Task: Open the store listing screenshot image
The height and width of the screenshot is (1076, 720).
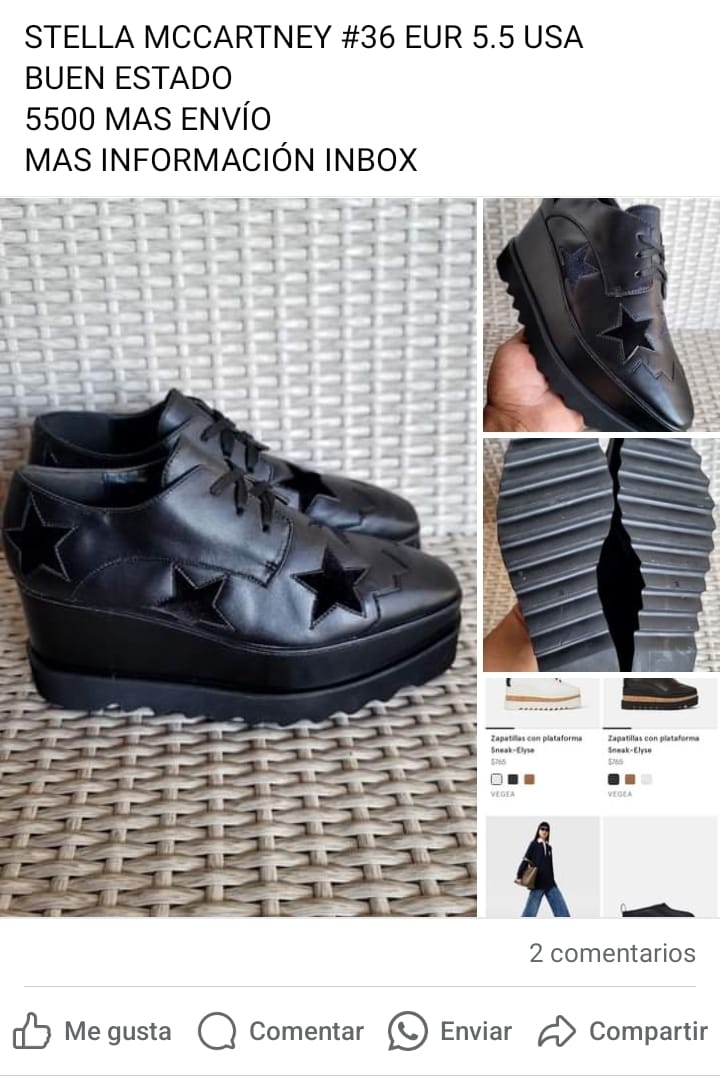Action: [601, 797]
